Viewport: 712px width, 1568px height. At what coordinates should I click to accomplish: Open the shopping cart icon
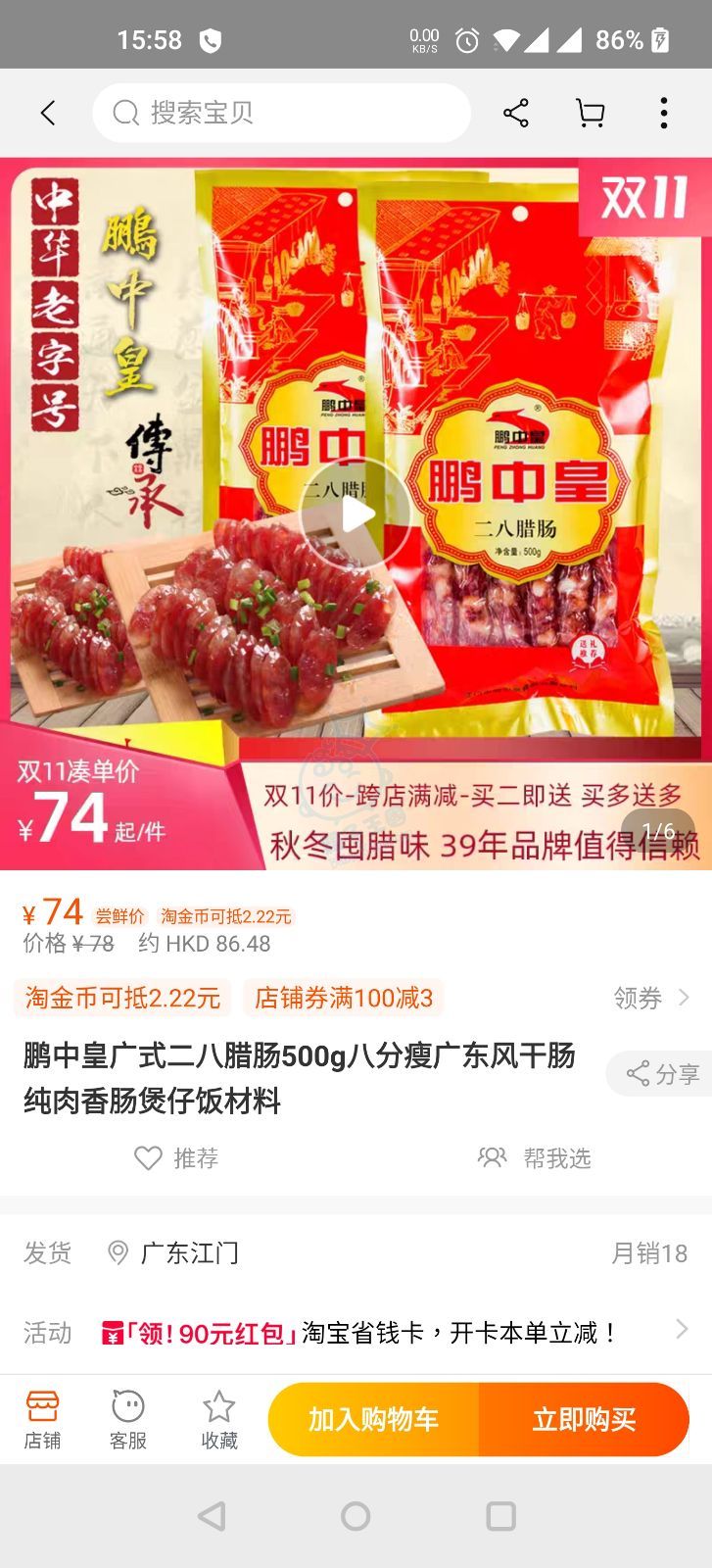click(590, 114)
